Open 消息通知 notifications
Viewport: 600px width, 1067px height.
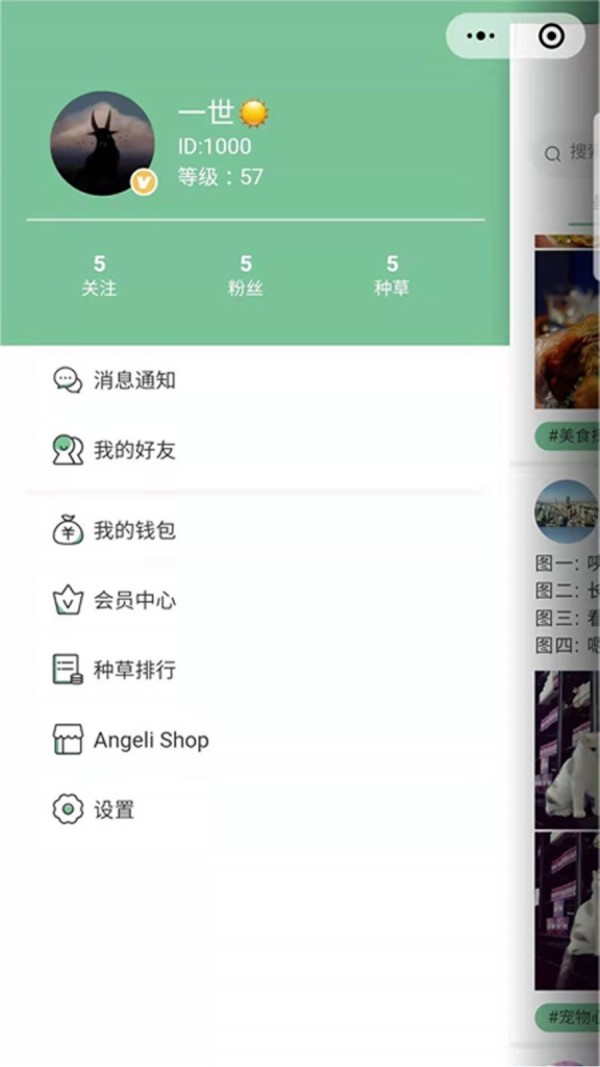coord(134,380)
